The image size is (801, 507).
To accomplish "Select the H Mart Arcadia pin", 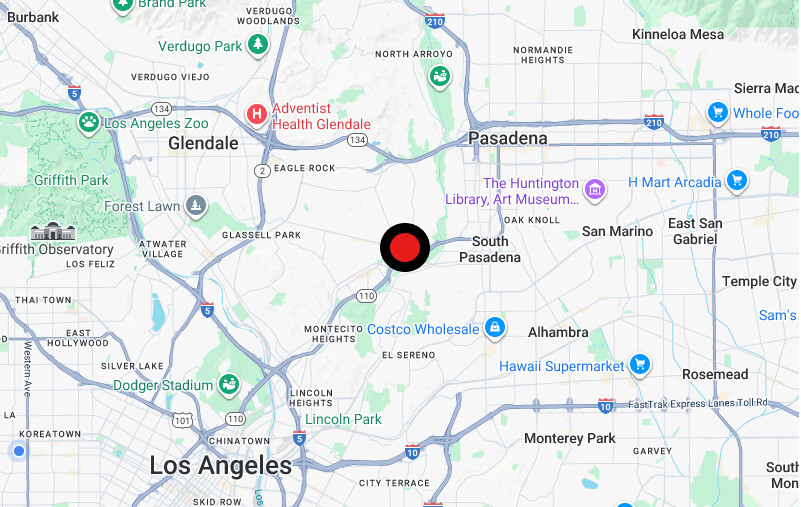I will [737, 181].
